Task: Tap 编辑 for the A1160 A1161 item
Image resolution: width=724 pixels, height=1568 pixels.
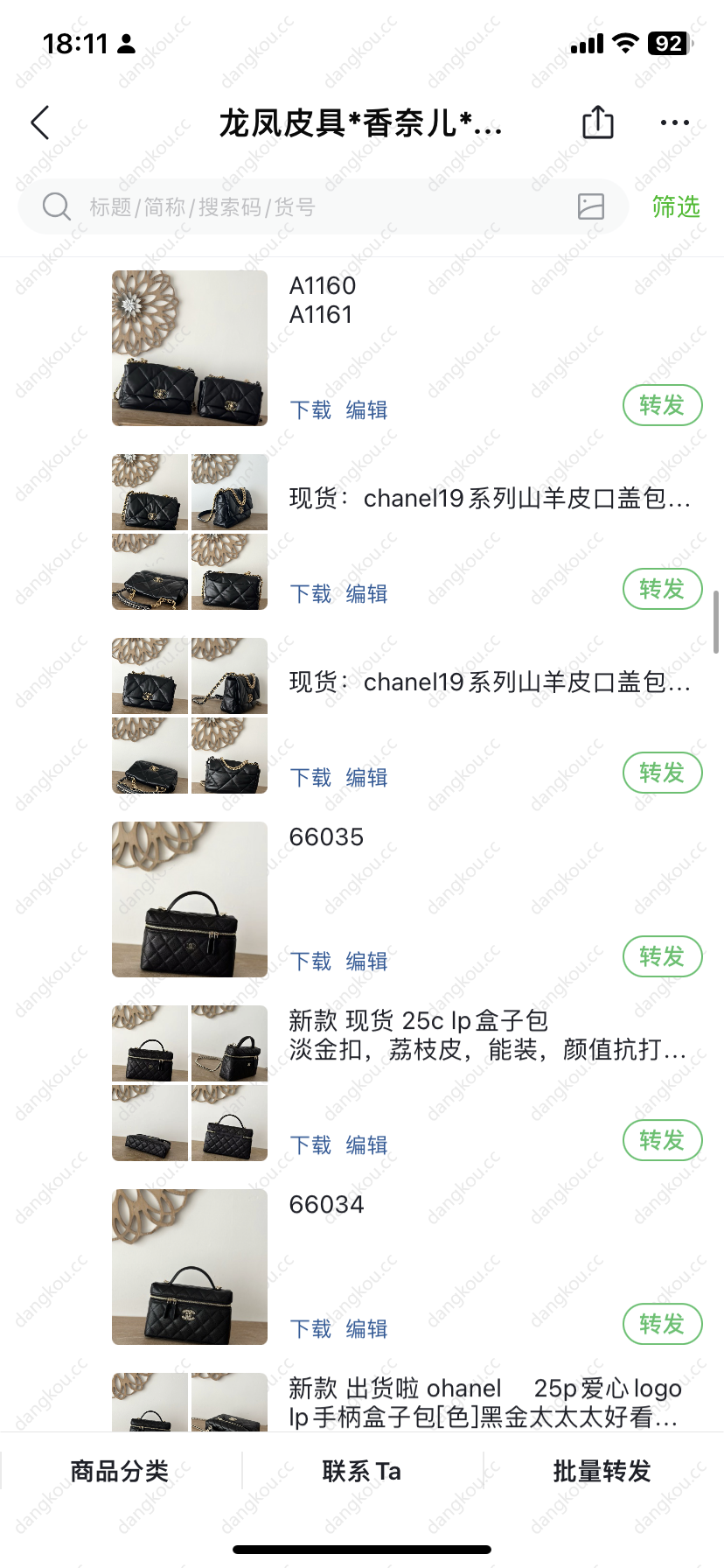Action: (366, 410)
